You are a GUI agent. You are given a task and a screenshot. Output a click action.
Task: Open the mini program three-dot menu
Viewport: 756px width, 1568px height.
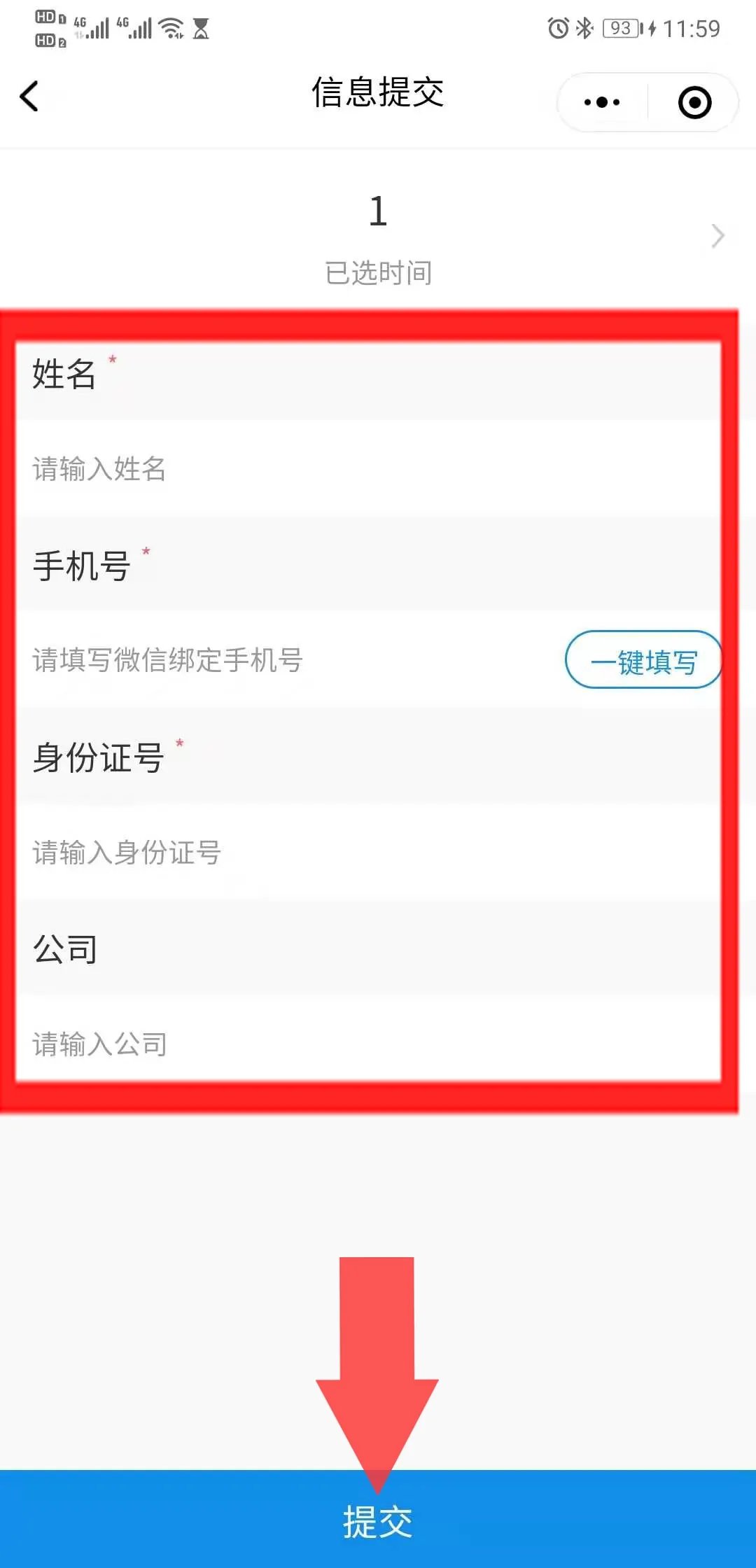point(602,102)
